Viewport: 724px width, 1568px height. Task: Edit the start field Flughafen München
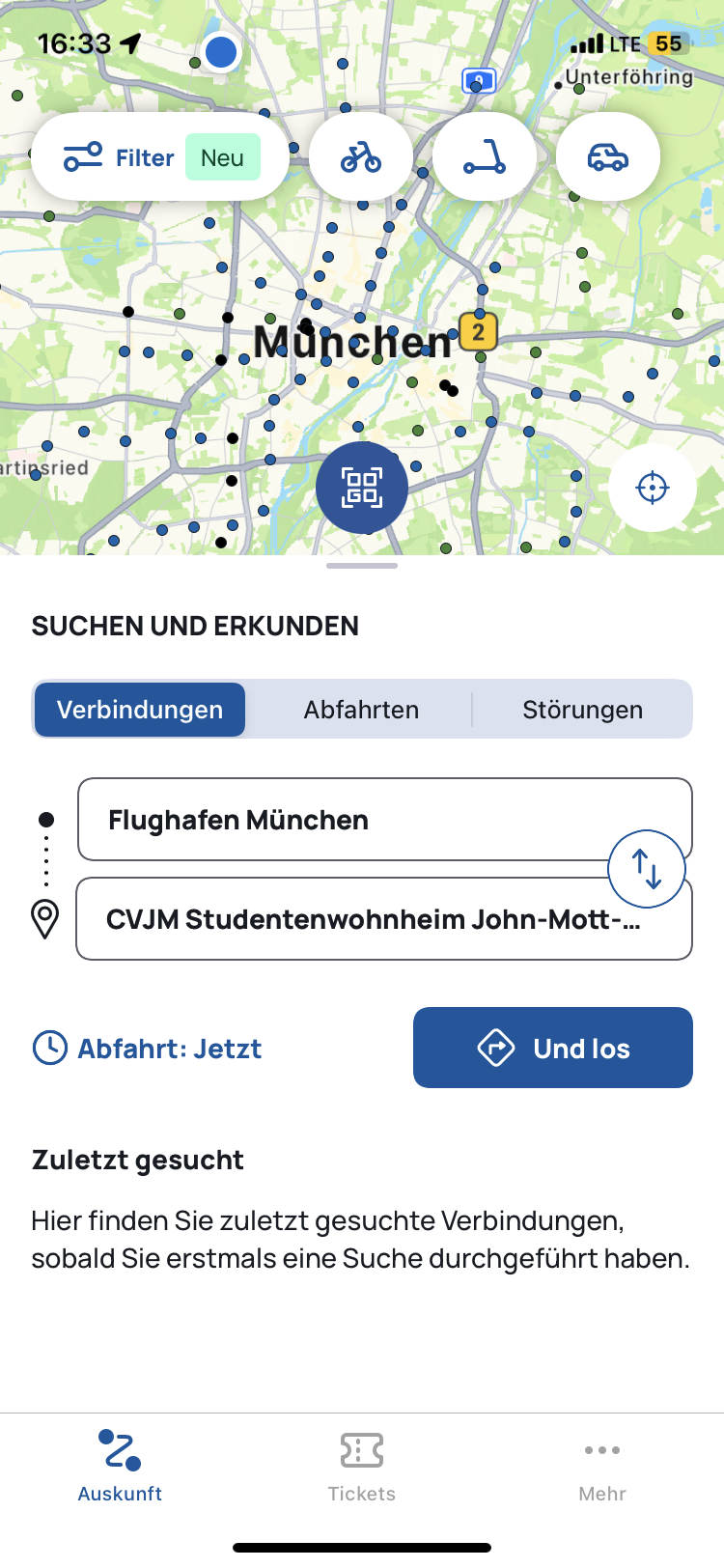[348, 820]
